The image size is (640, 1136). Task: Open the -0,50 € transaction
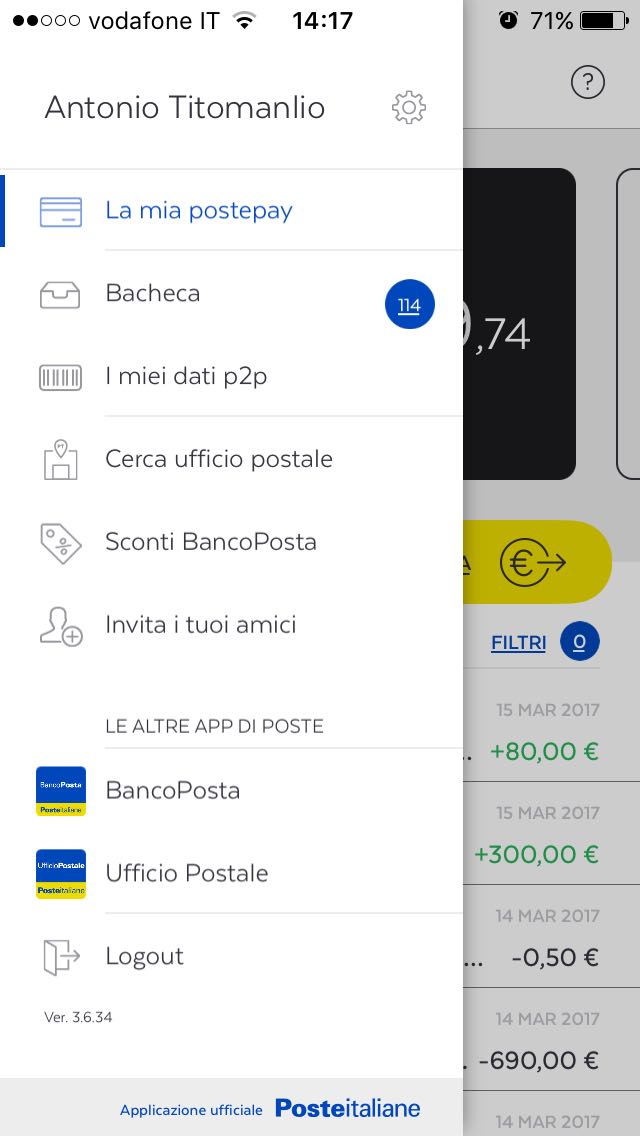click(x=551, y=936)
